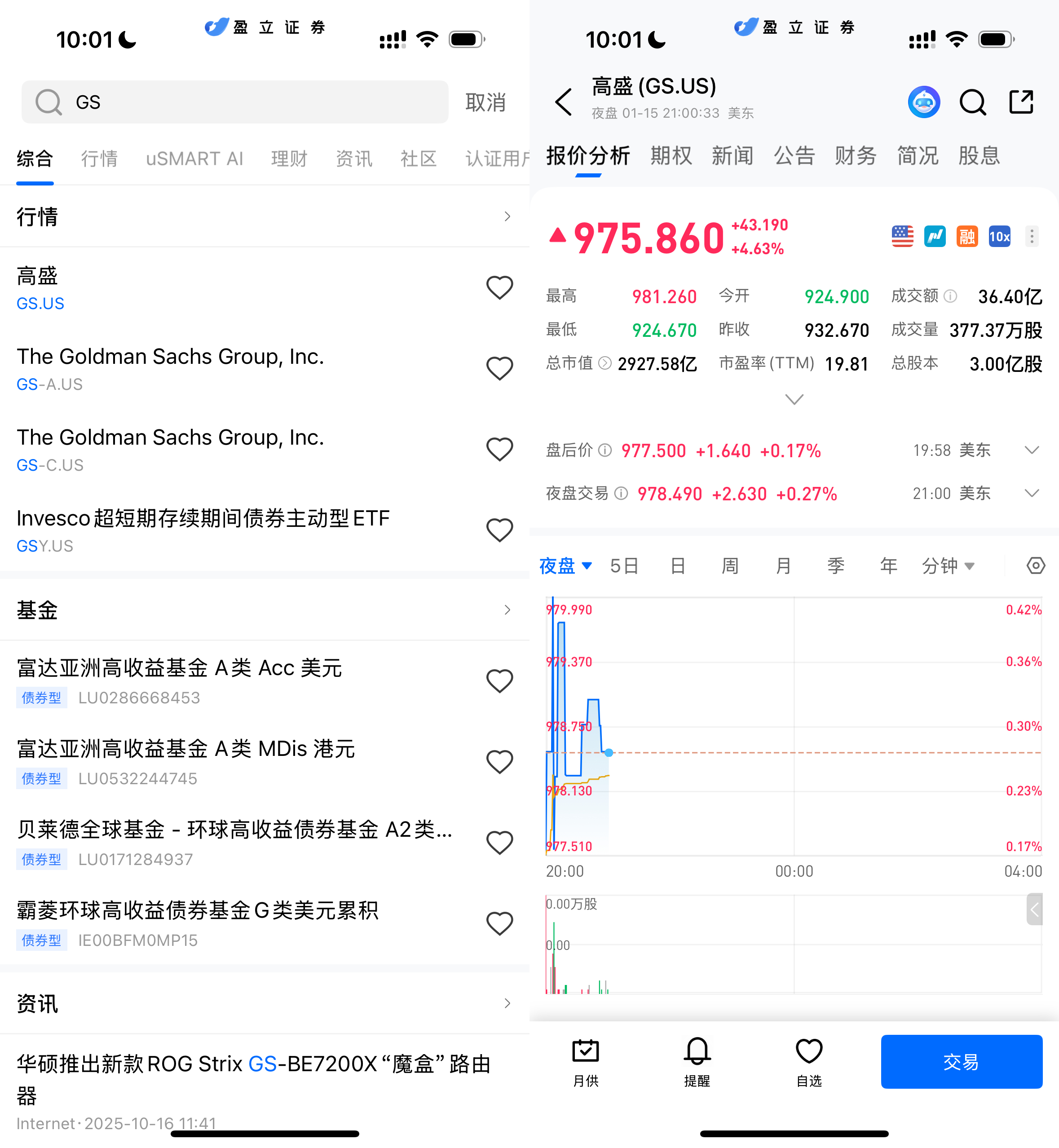Viewport: 1059px width, 1148px height.
Task: Switch to the 期权 tab
Action: pos(671,156)
